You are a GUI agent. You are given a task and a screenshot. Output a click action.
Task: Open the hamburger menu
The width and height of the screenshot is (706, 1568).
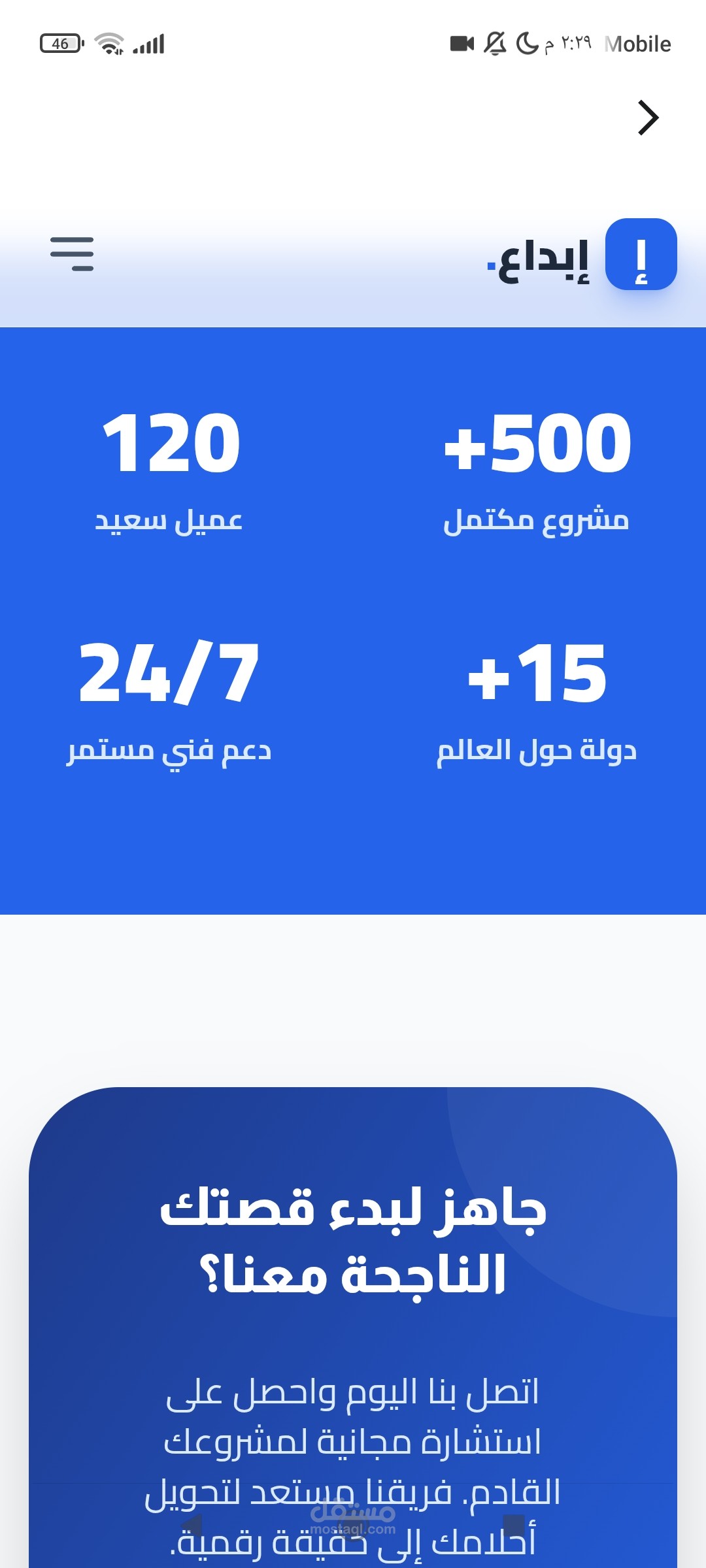72,254
